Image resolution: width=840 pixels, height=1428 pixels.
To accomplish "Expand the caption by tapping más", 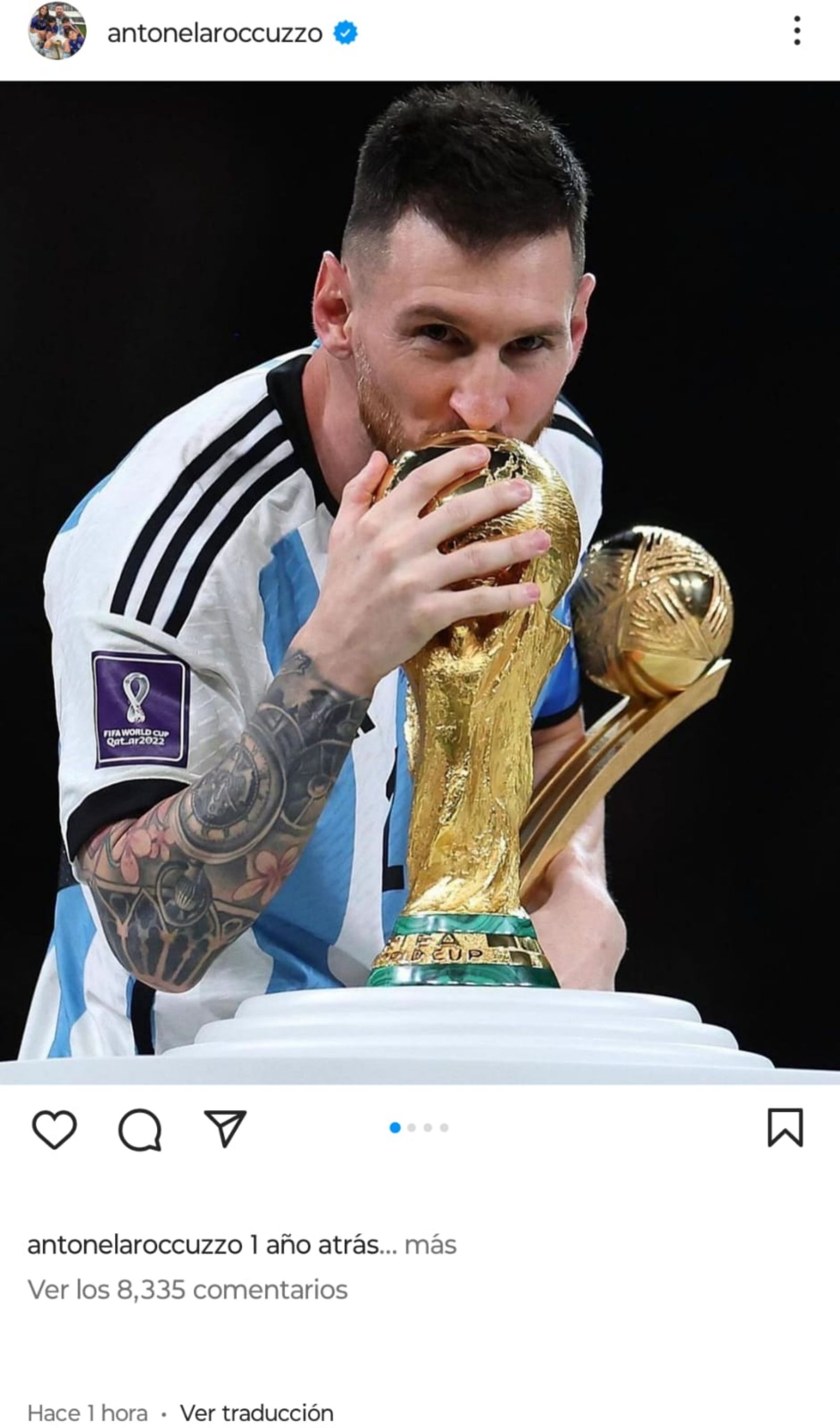I will [x=430, y=1245].
